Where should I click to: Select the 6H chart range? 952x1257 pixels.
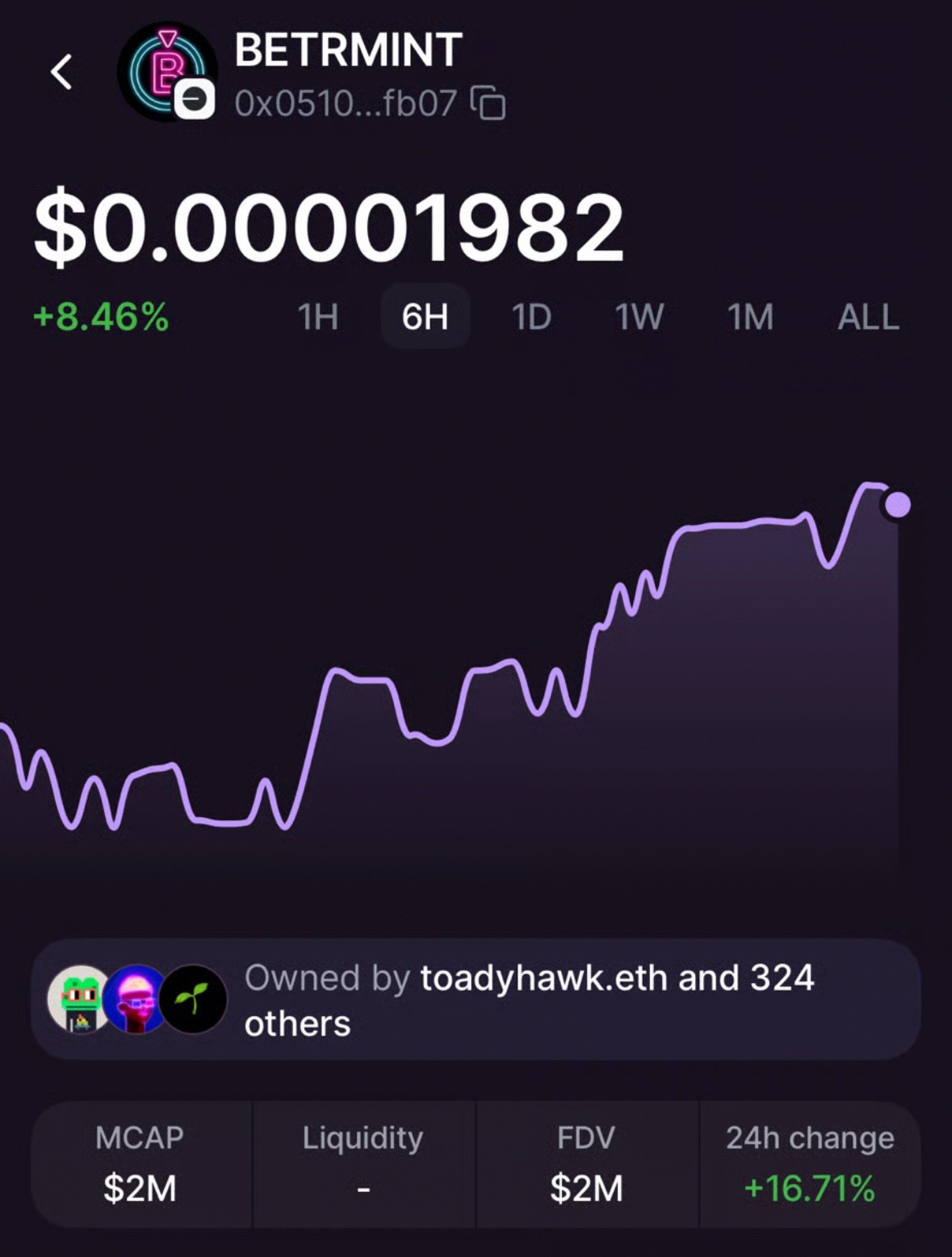[425, 317]
